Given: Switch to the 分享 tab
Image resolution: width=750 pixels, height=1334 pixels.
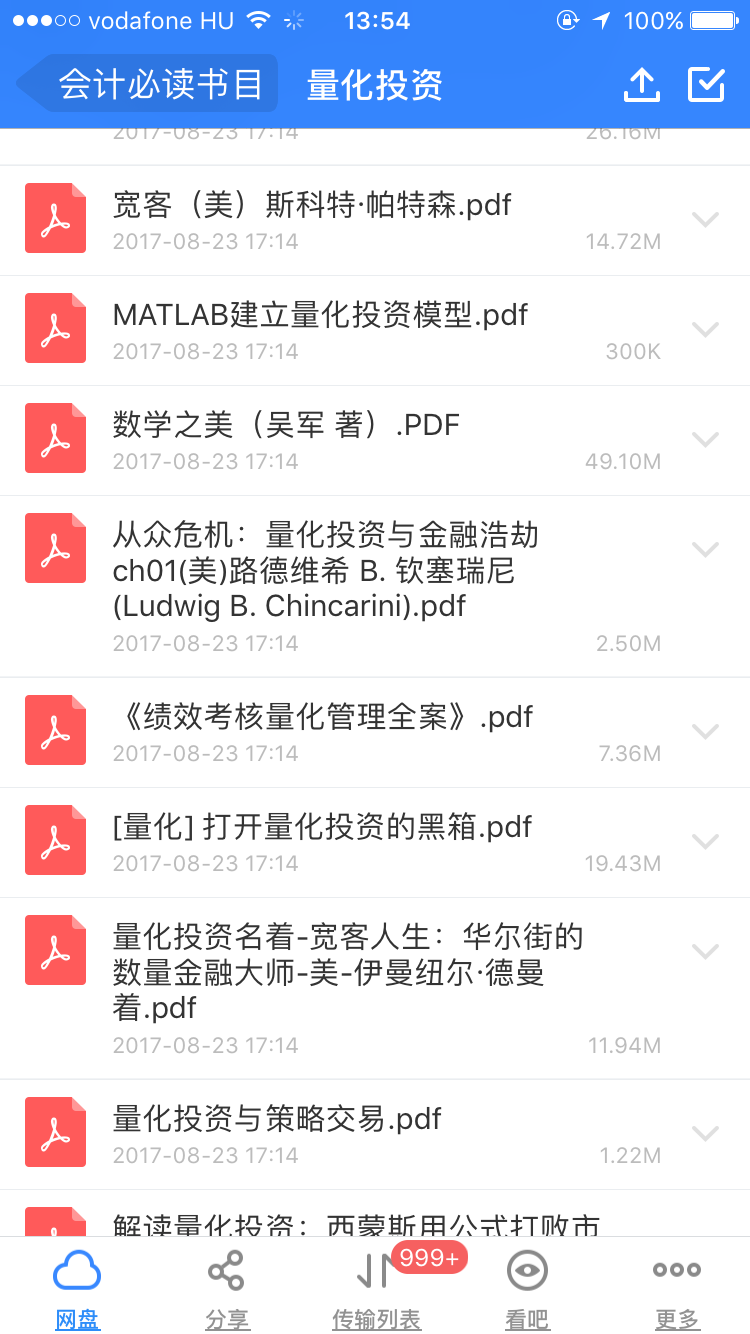Looking at the screenshot, I should [x=227, y=1285].
